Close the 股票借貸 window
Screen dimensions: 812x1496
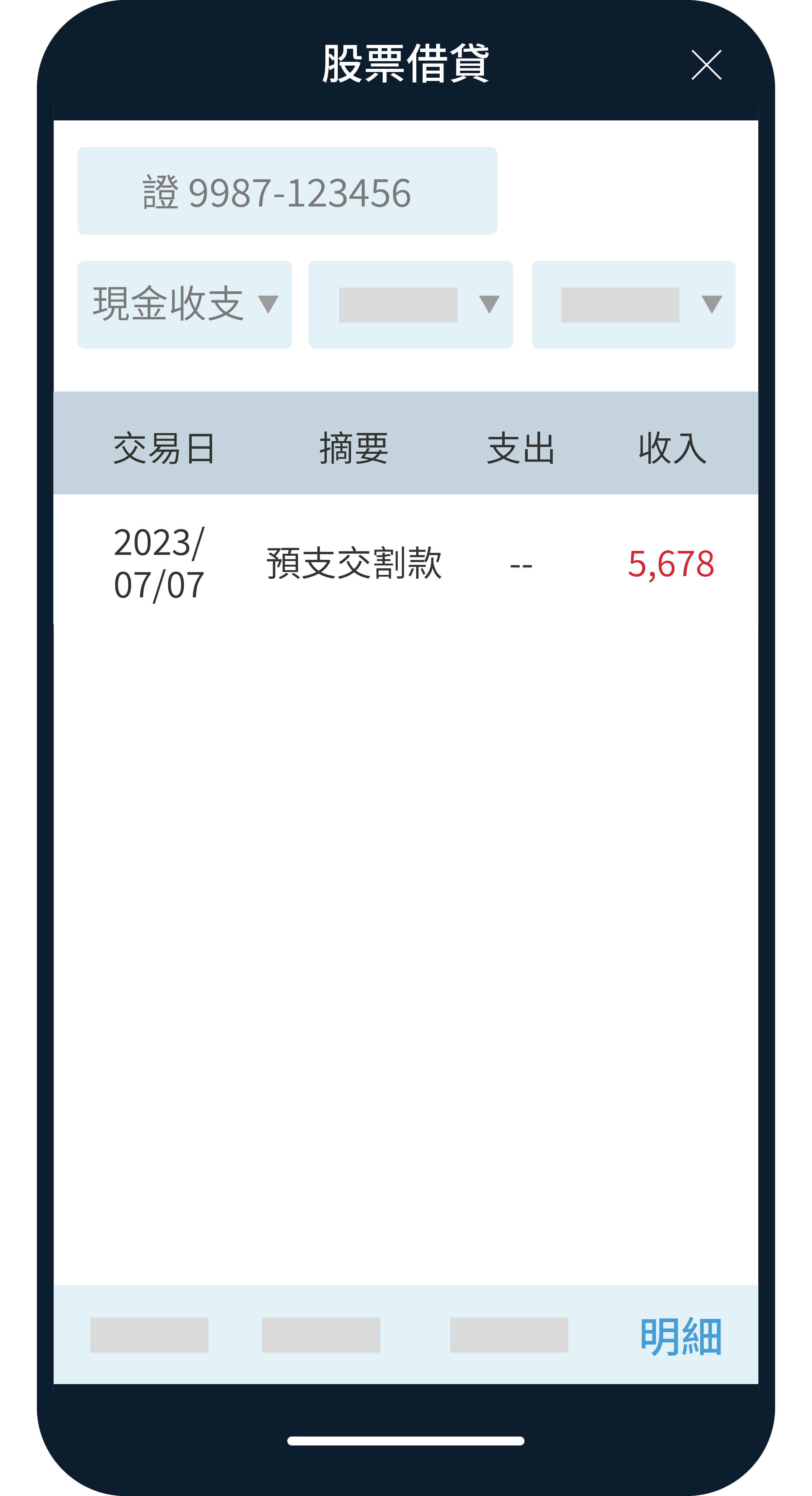707,66
